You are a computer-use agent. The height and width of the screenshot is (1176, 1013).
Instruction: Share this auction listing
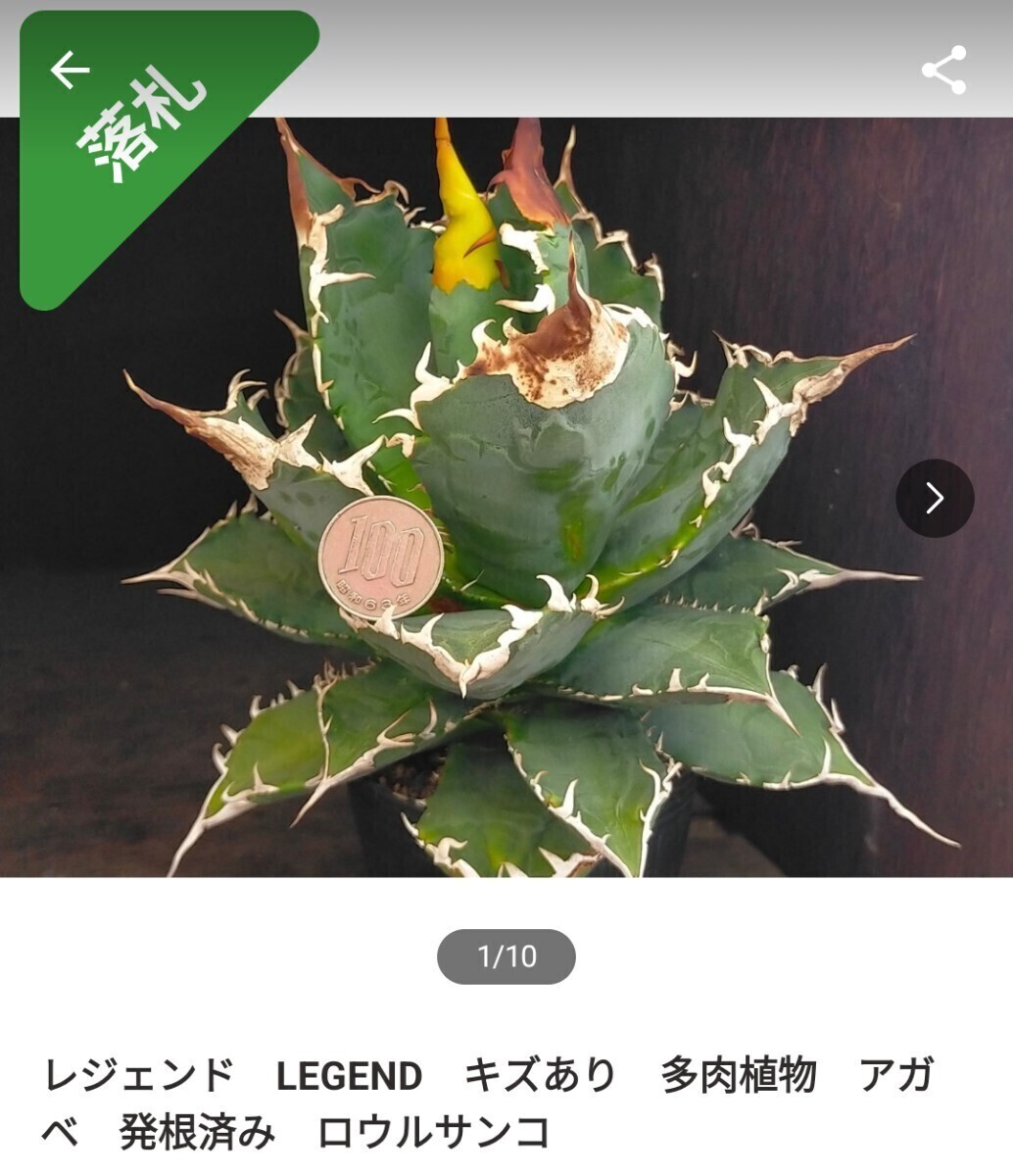[943, 71]
